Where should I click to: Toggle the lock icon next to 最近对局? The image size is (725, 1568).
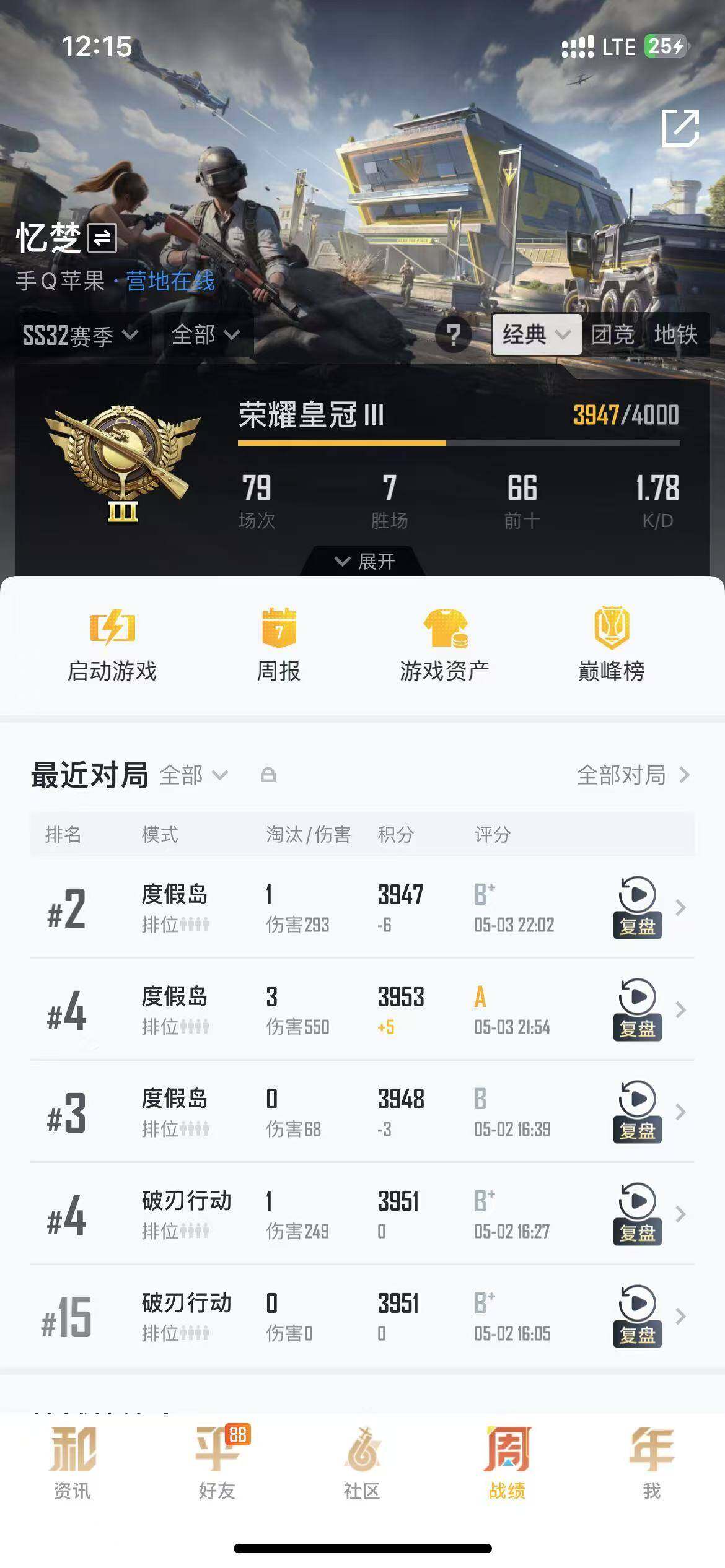click(x=266, y=775)
